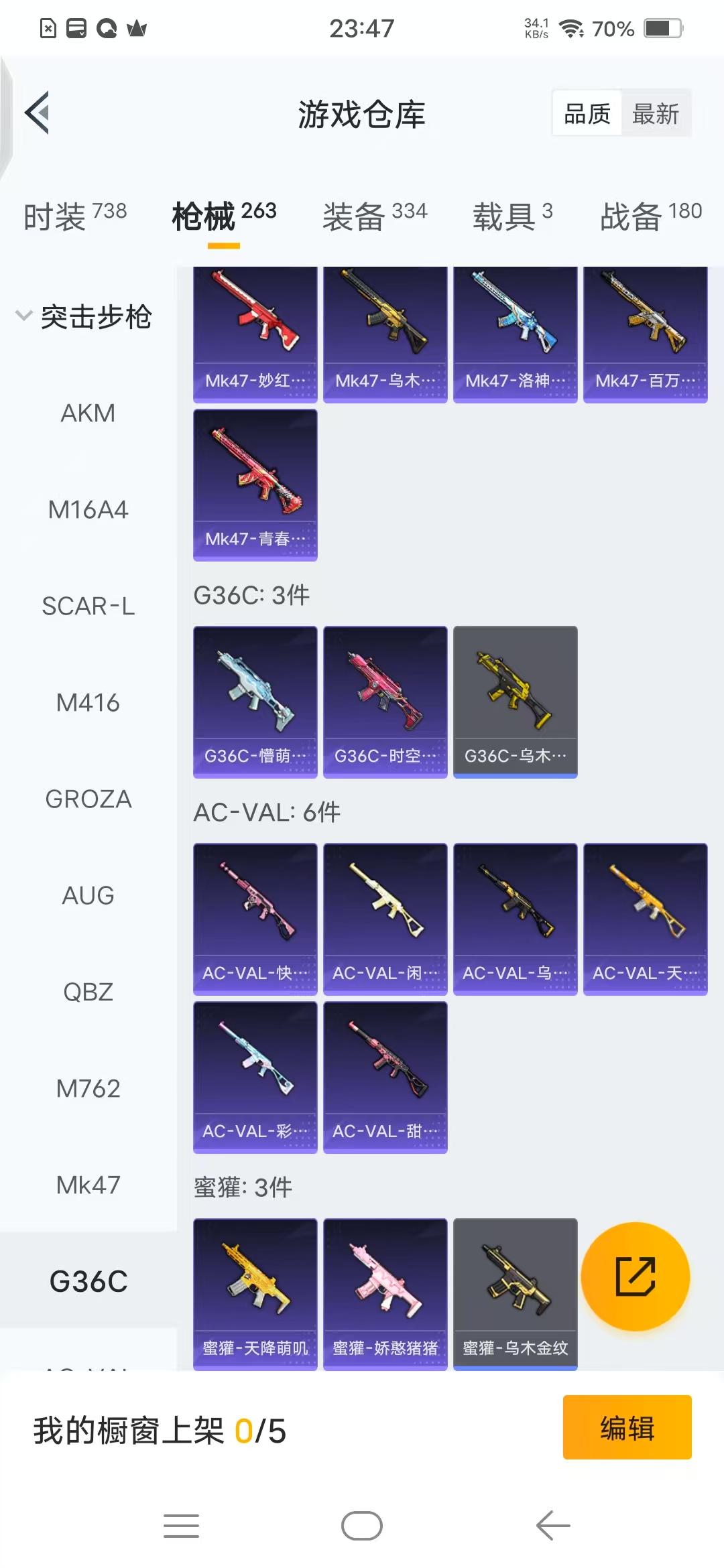Screen dimensions: 724x1568
Task: Open the 蜜獾-娇憨猪猪 skin tile
Action: click(385, 1294)
